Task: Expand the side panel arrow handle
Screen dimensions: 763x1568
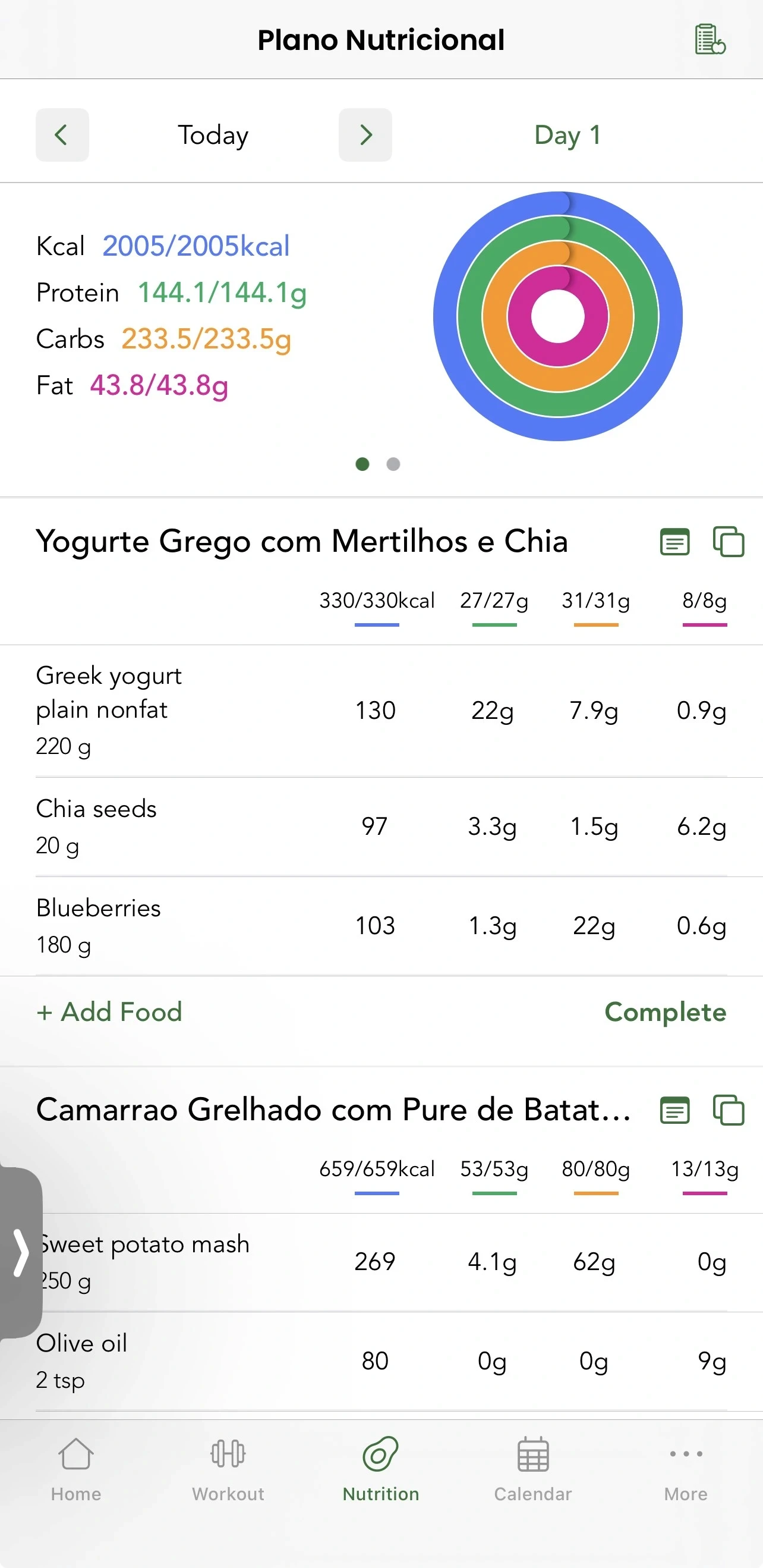Action: (x=21, y=1253)
